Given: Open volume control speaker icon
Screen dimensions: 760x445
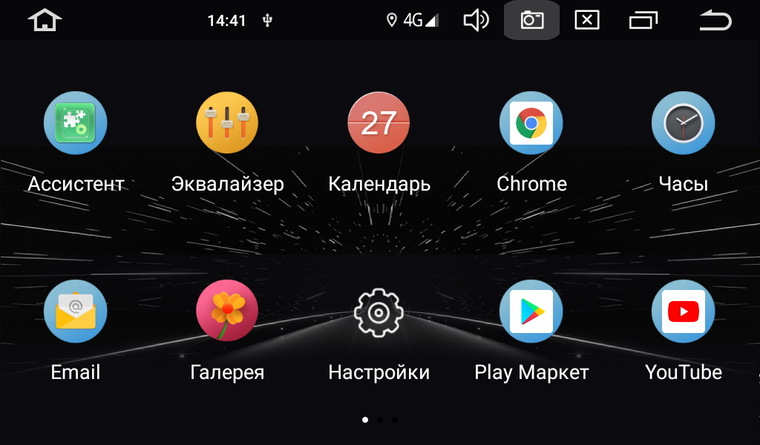Looking at the screenshot, I should tap(476, 20).
